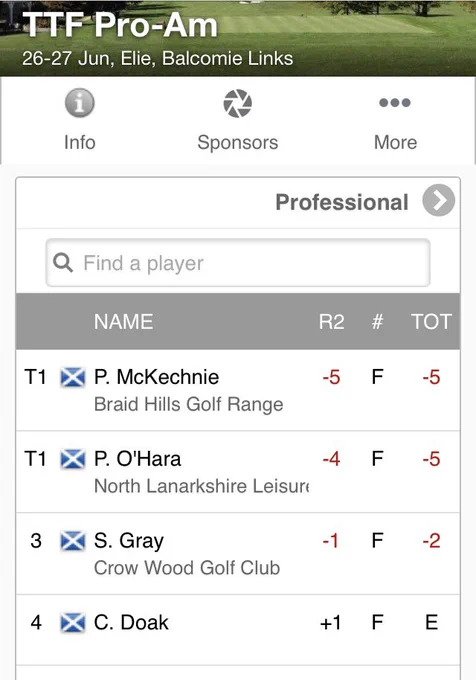
Task: View S. Gray's scorecard
Action: tap(238, 554)
